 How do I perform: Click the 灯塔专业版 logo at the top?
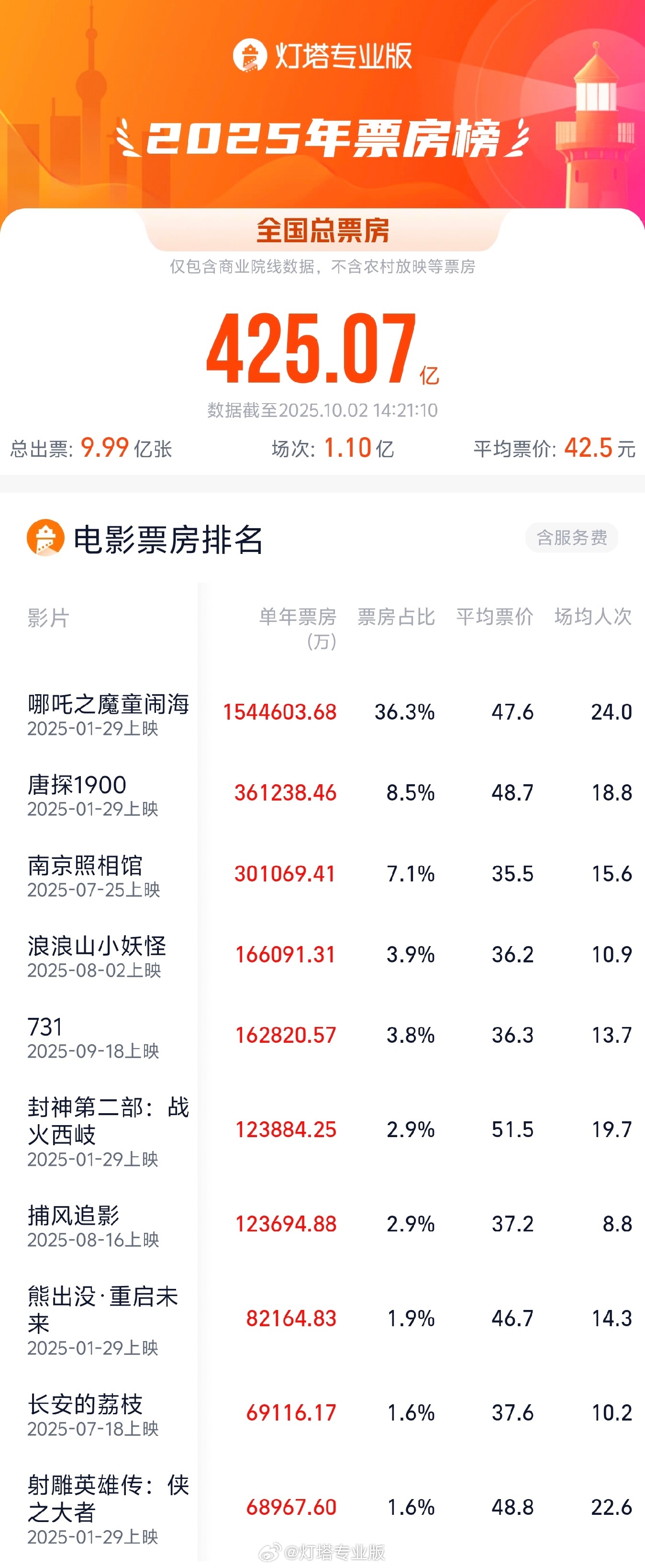322,56
